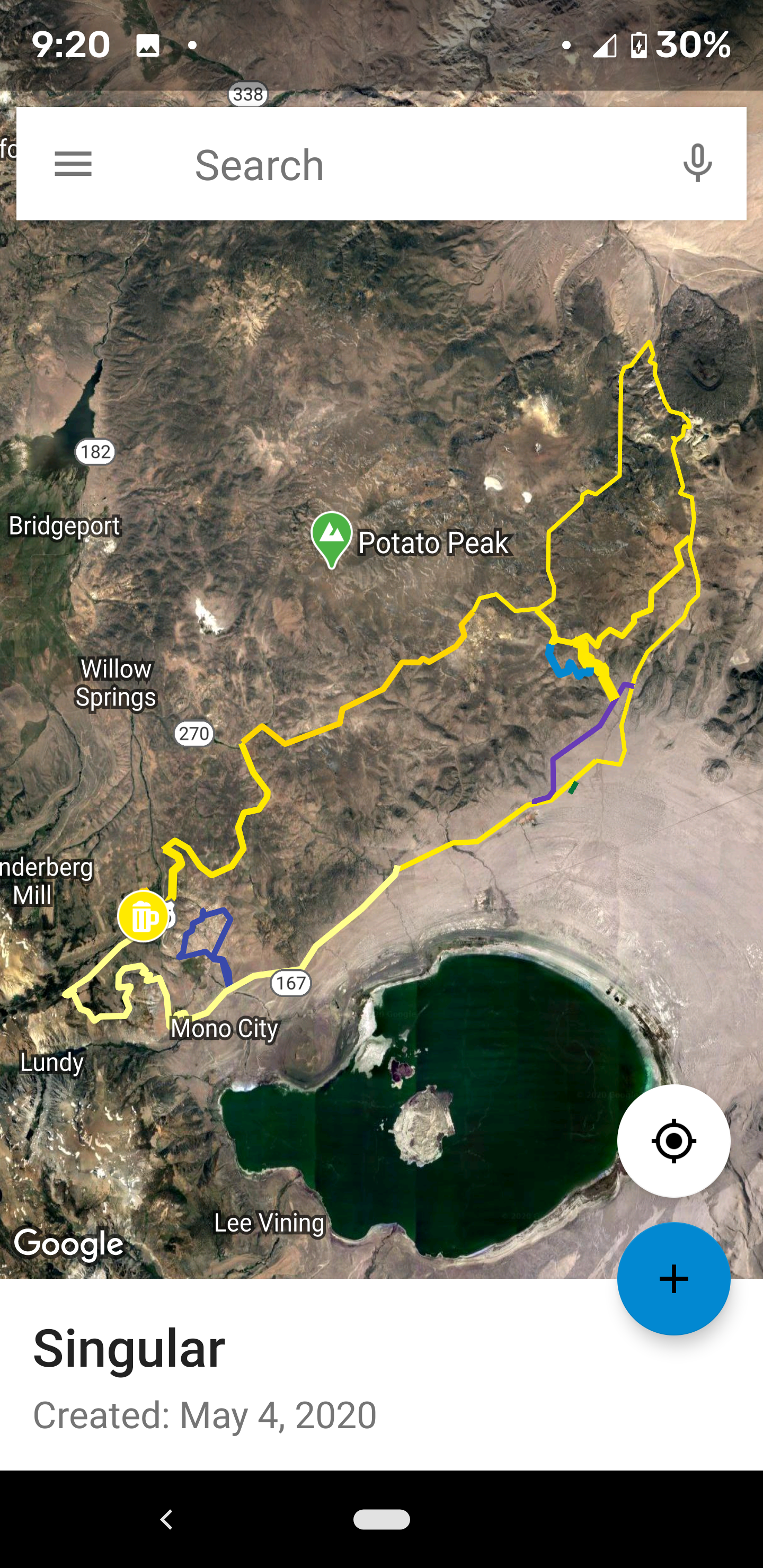Select the Potato Peak marker

331,540
